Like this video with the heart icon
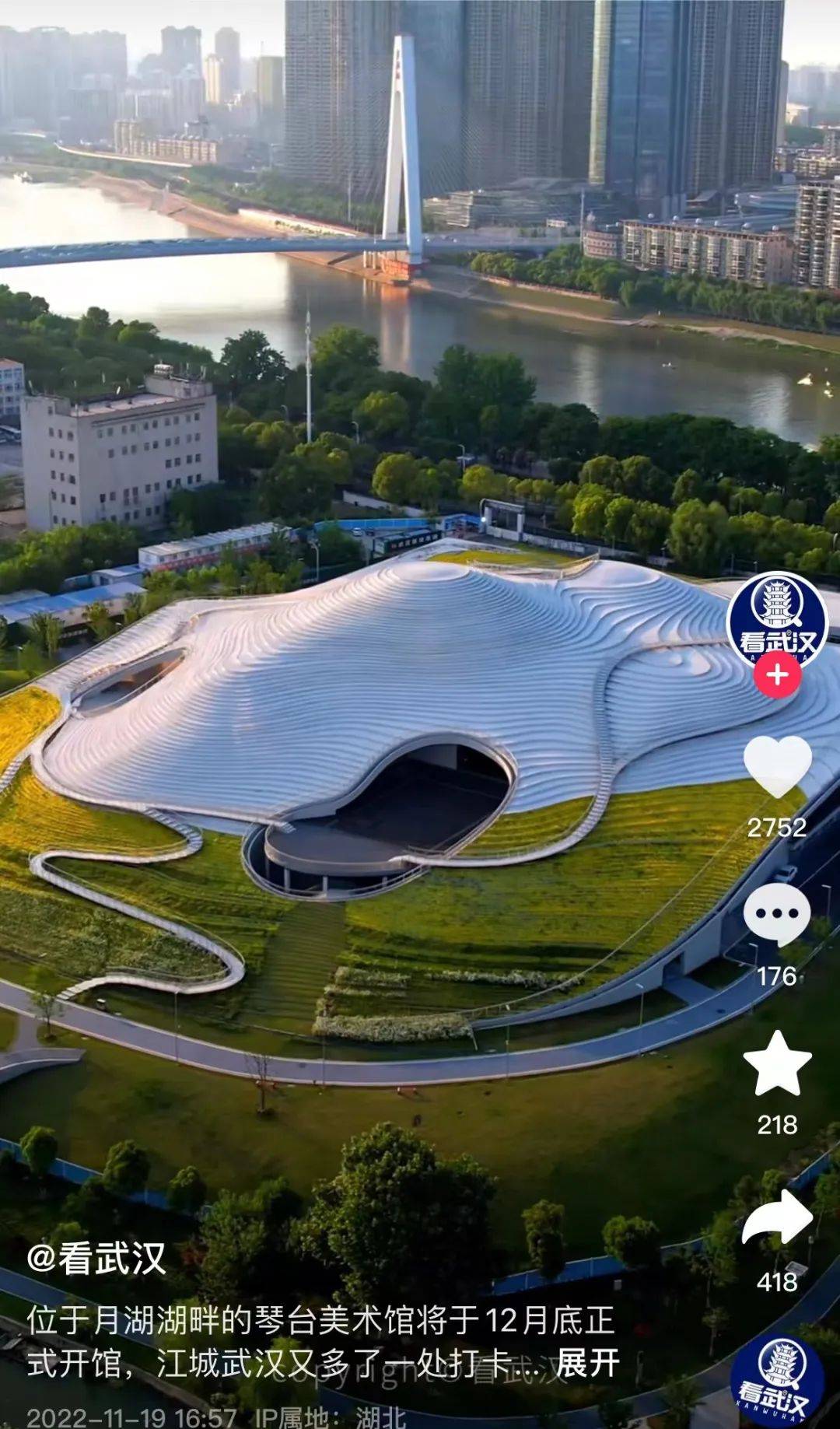The image size is (840, 1429). tap(777, 765)
